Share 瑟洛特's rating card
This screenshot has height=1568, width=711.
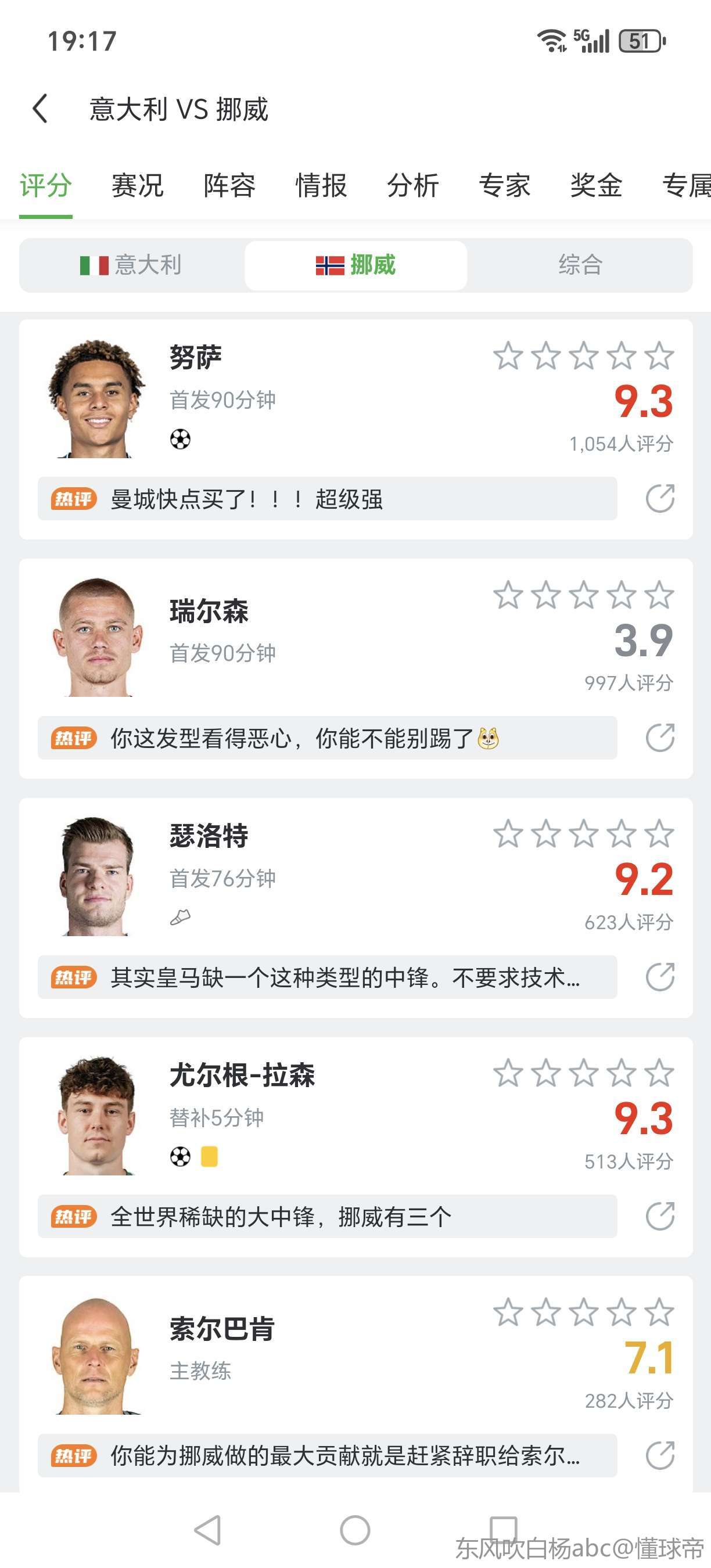(660, 977)
